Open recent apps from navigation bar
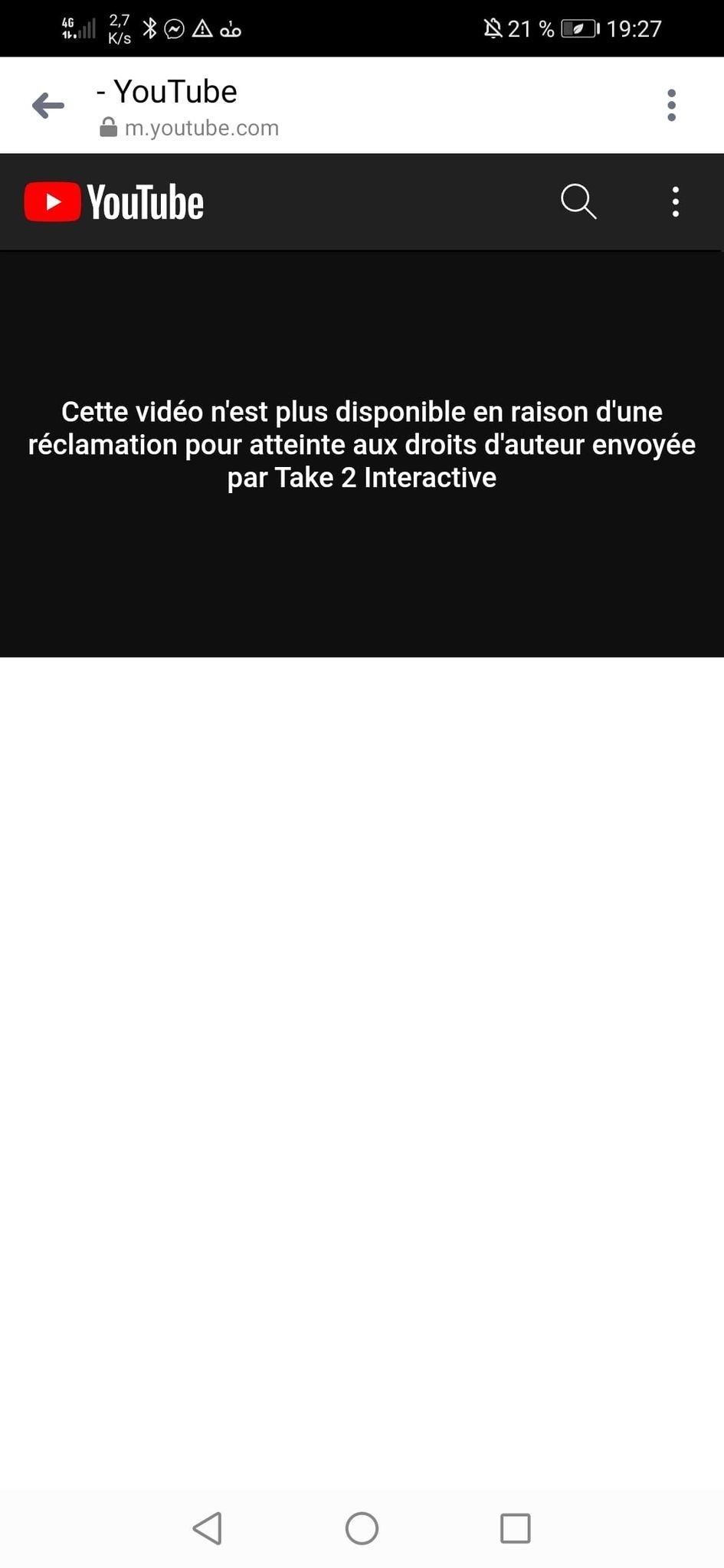 pyautogui.click(x=515, y=1528)
